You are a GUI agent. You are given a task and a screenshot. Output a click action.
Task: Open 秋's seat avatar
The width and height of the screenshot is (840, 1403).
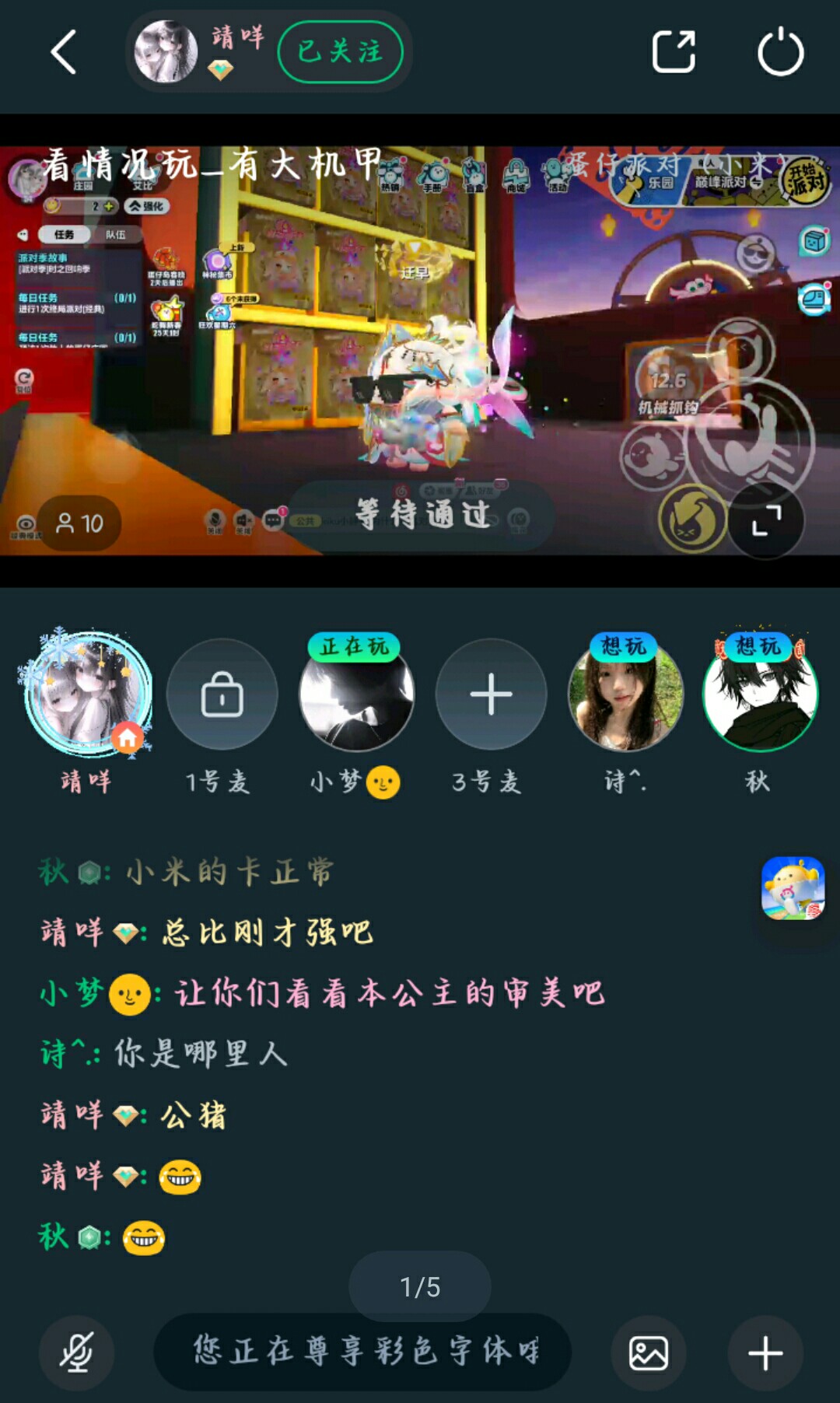click(x=760, y=694)
